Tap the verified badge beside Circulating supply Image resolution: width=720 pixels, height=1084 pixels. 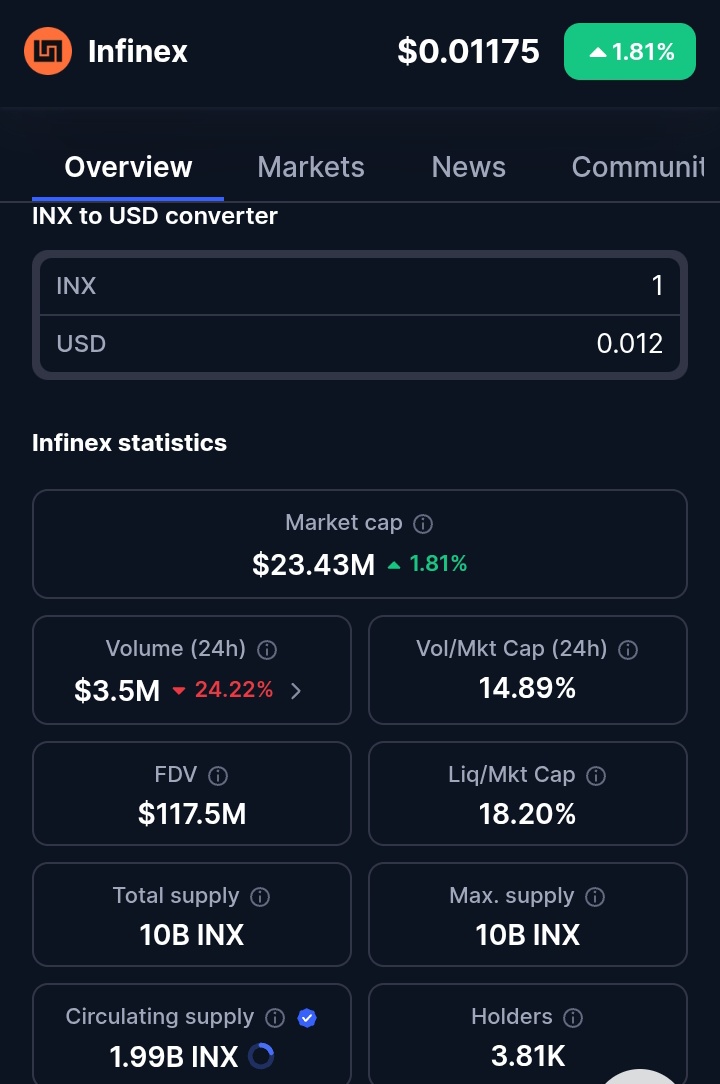click(307, 1018)
